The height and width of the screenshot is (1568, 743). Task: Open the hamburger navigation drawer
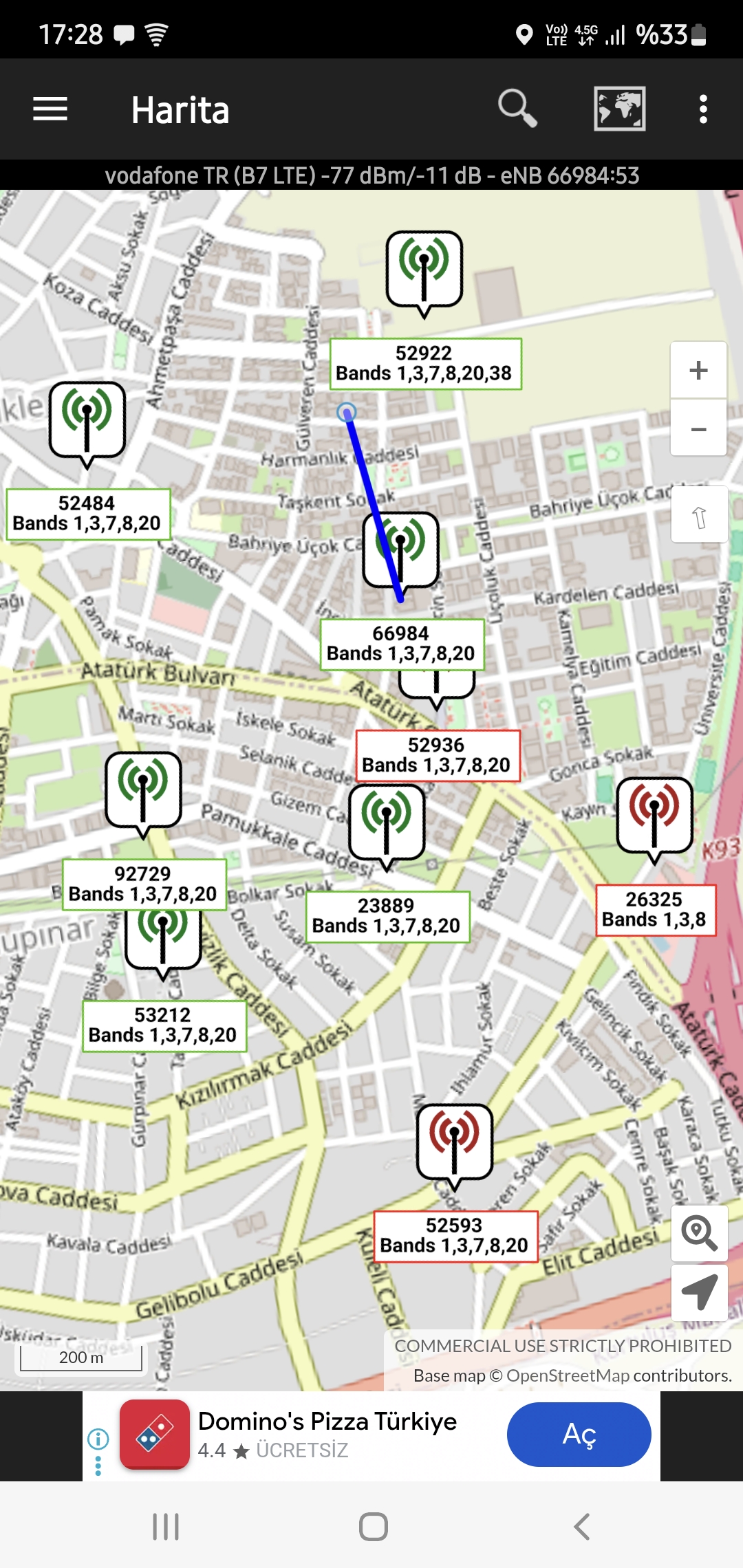tap(50, 109)
